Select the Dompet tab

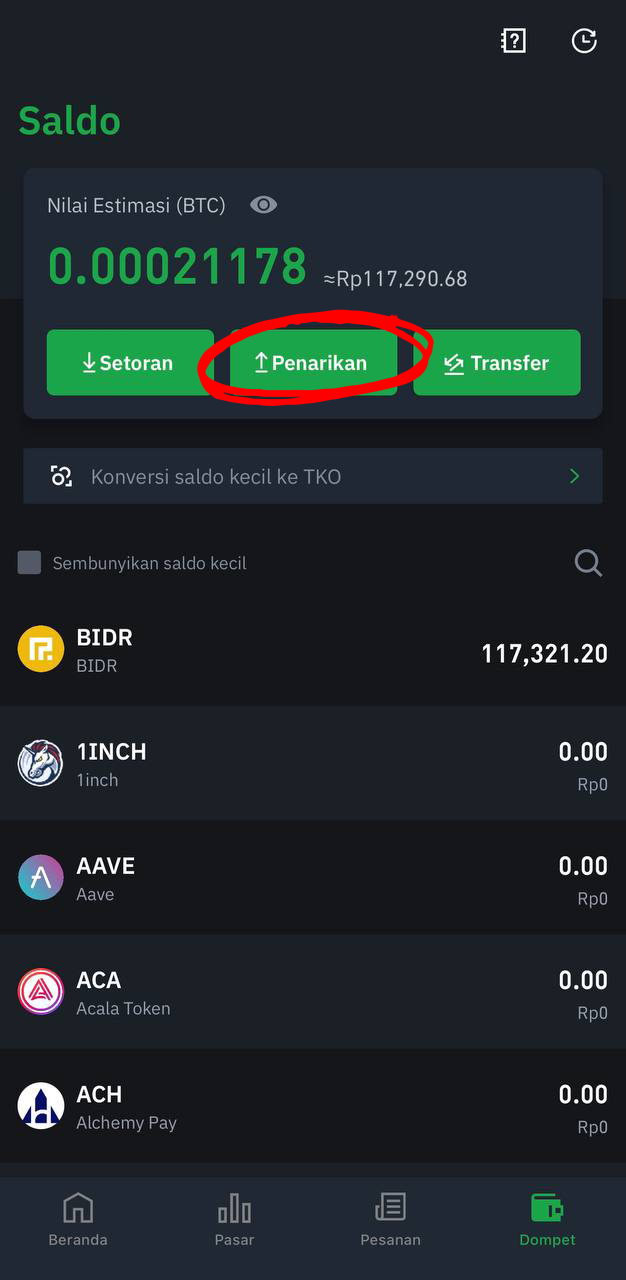tap(547, 1220)
